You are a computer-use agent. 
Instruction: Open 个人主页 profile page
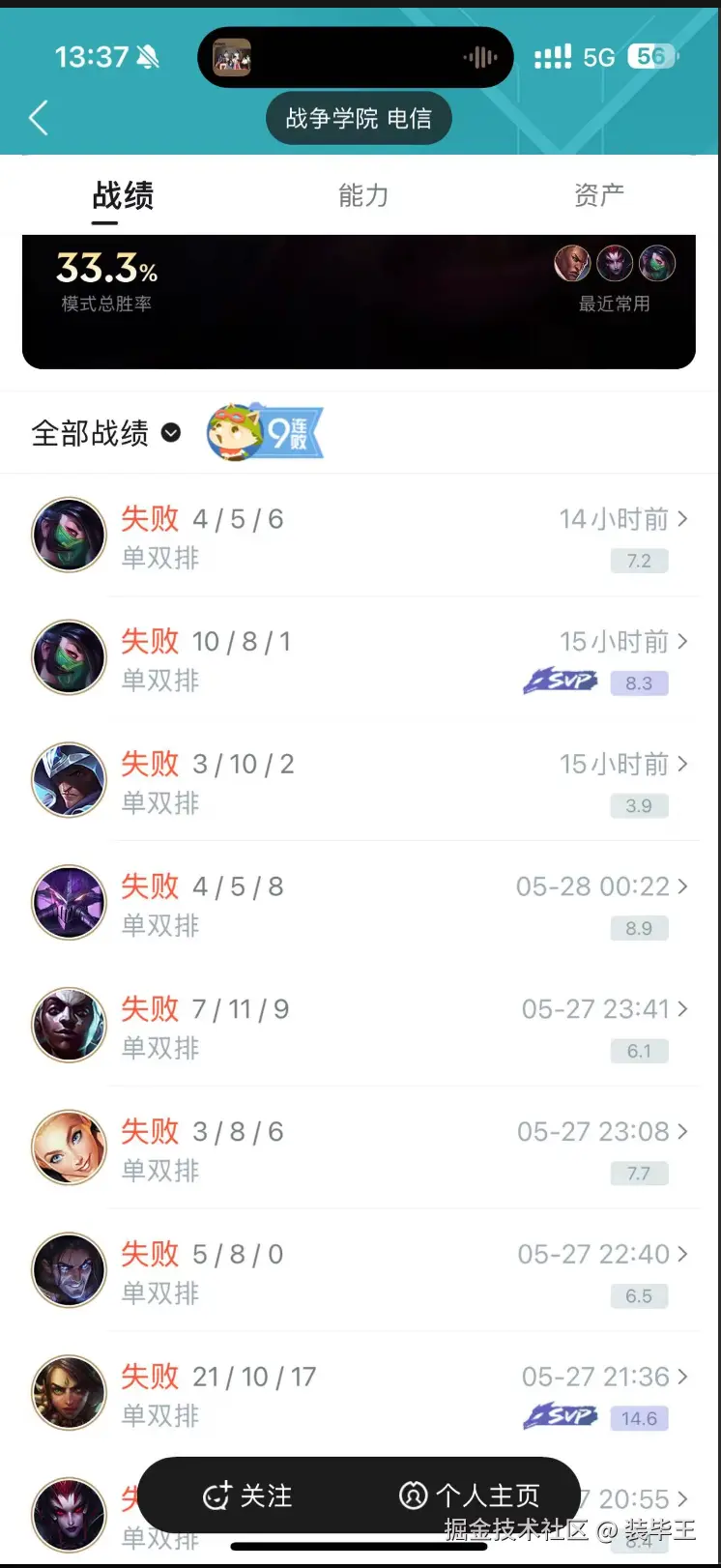click(473, 1495)
